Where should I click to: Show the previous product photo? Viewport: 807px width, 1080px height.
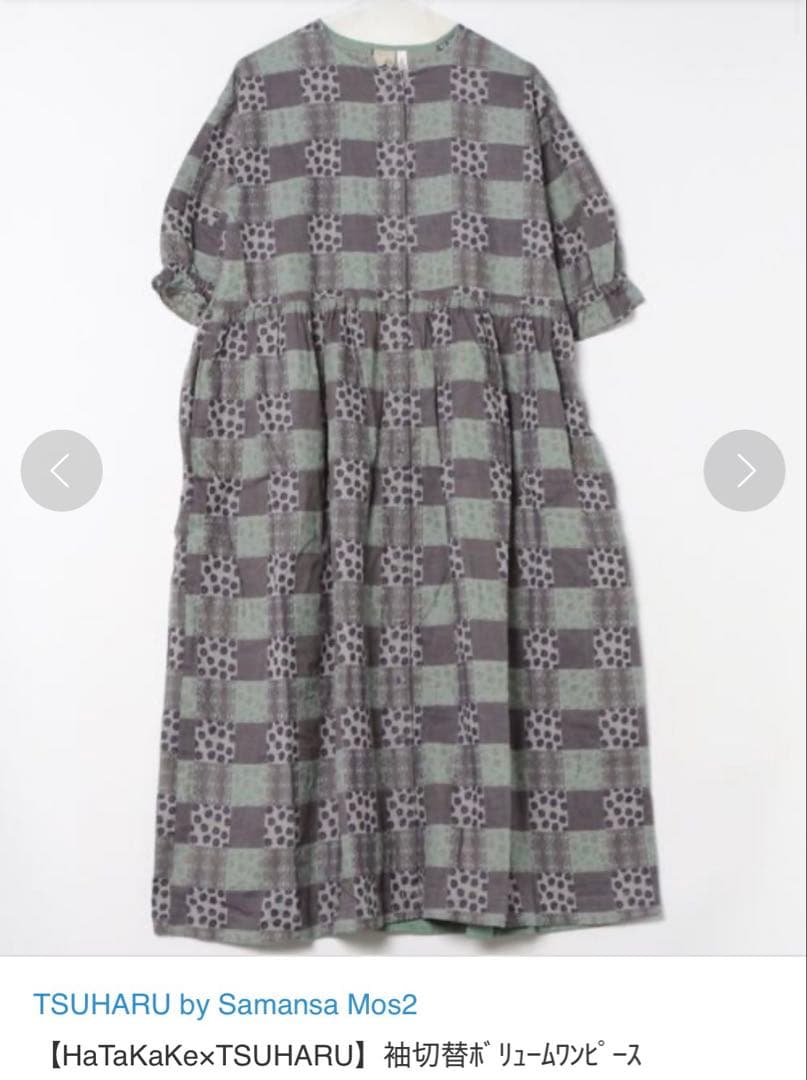pyautogui.click(x=62, y=471)
